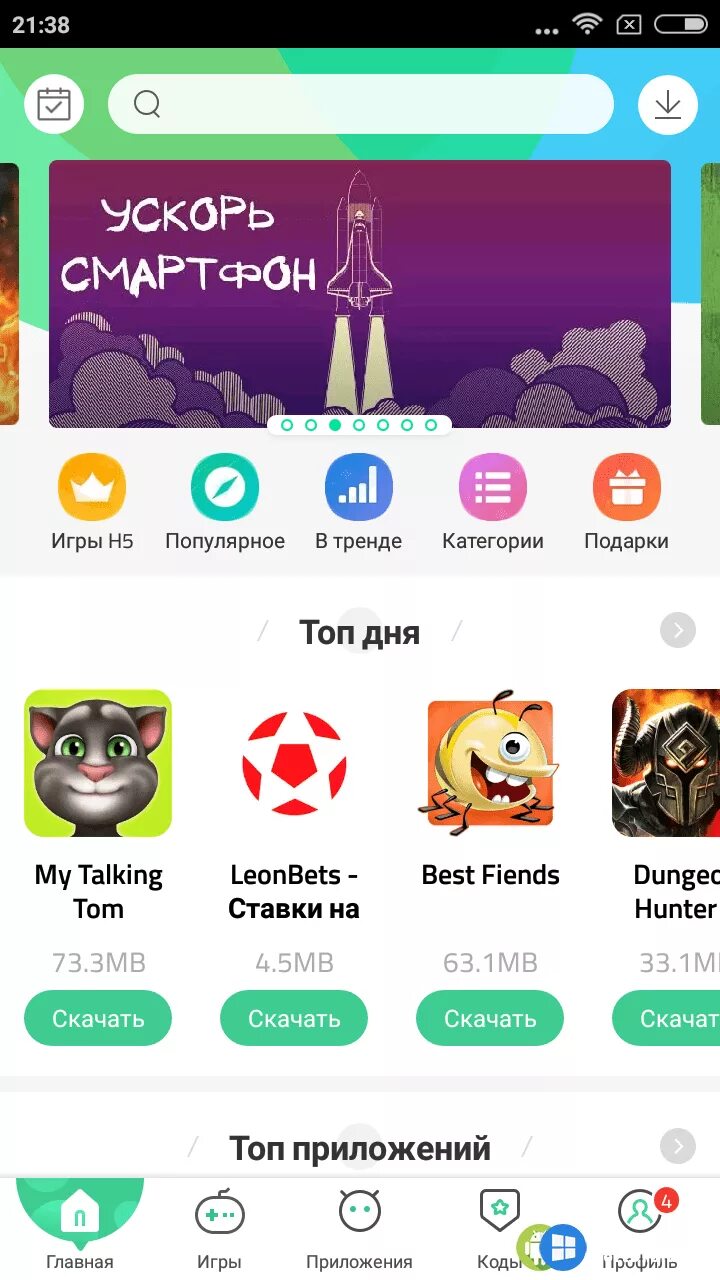The width and height of the screenshot is (720, 1280).
Task: Switch to the Игры tab
Action: tap(219, 1229)
